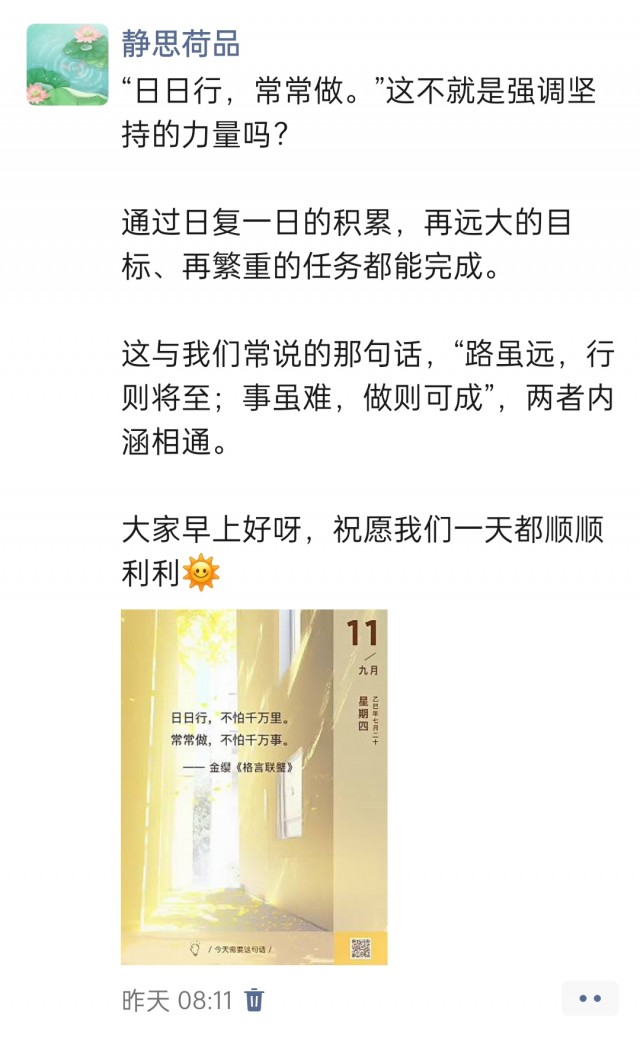Tap the username 静思荷品
Image resolution: width=640 pixels, height=1044 pixels.
pos(181,43)
